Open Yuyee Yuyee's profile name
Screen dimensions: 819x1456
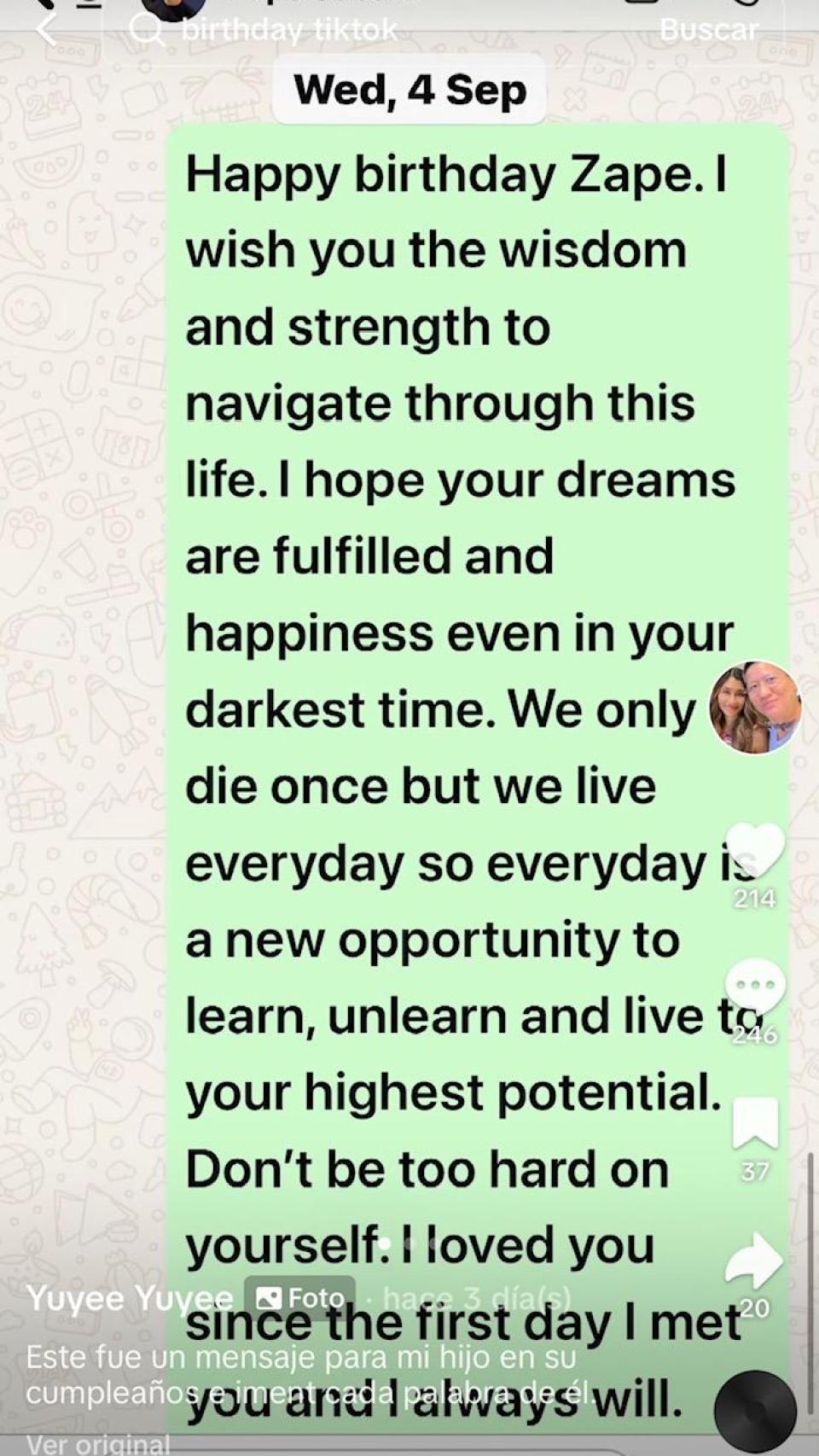pos(130,1298)
